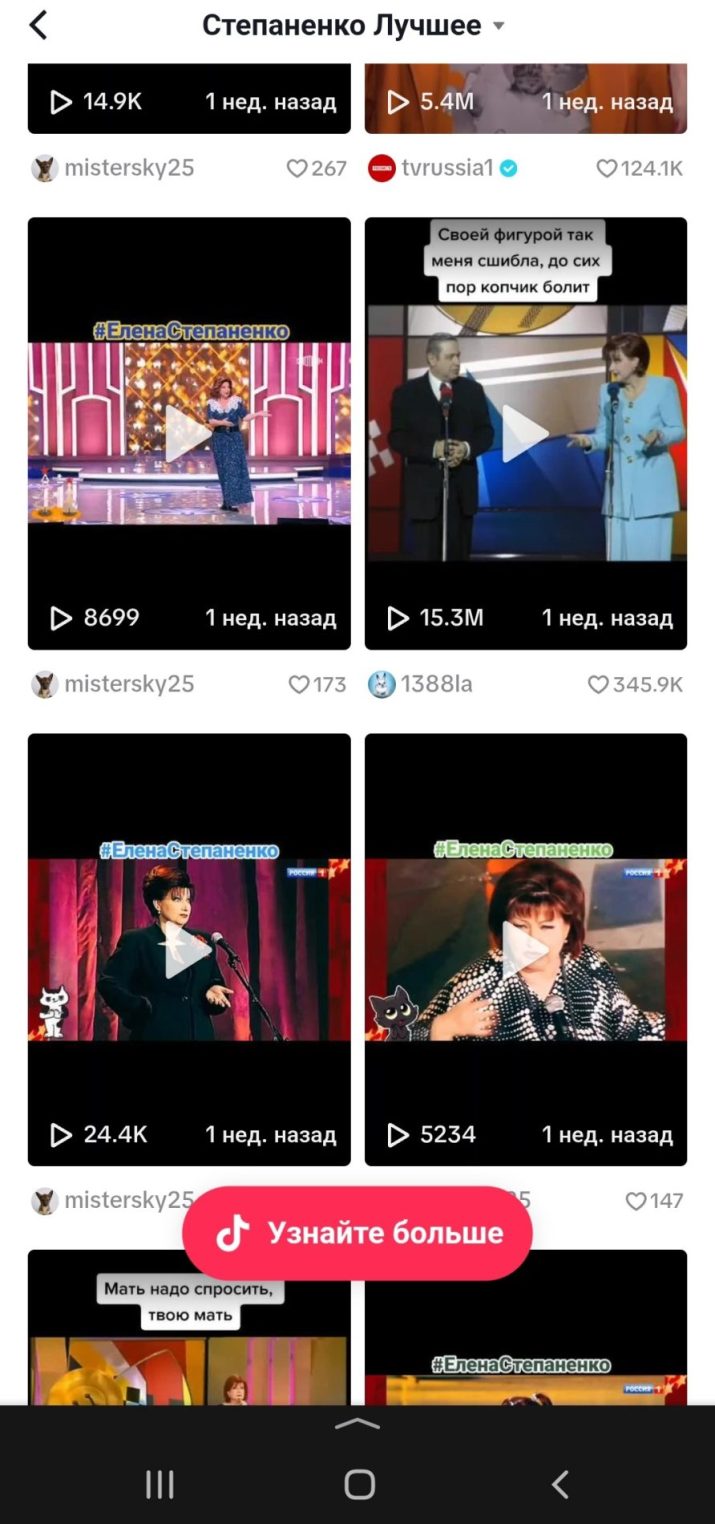
Task: Open 1388la profile
Action: pyautogui.click(x=436, y=684)
